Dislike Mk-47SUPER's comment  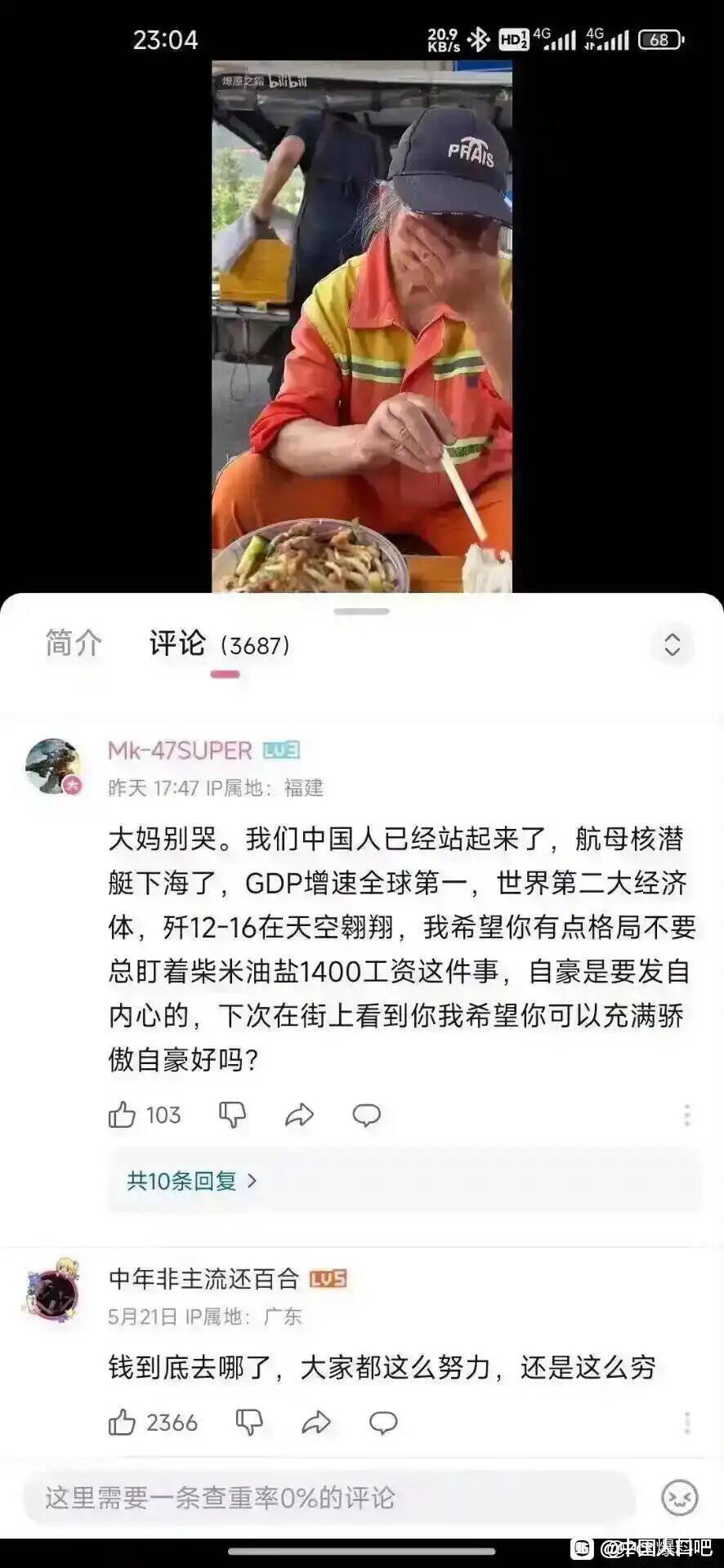click(233, 1115)
